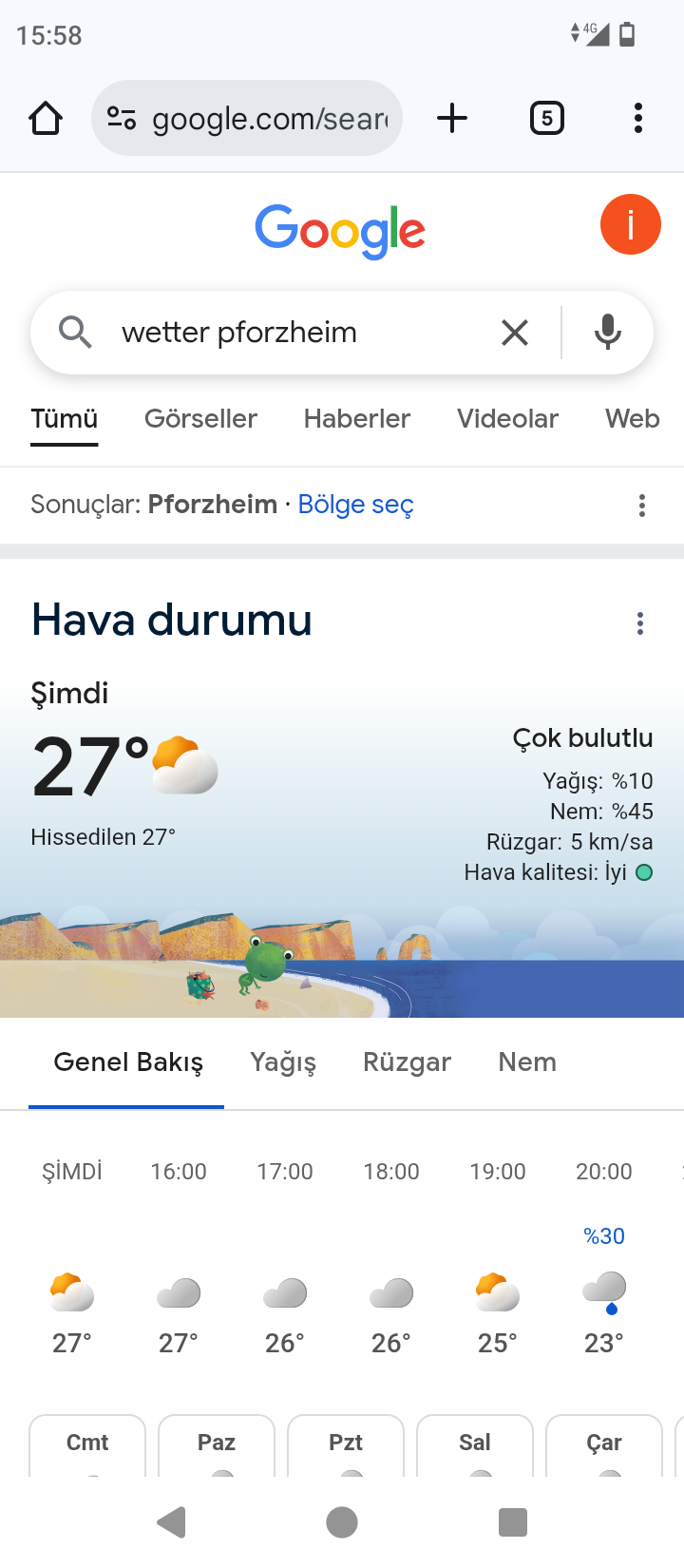Open the browser home page
684x1568 pixels.
tap(46, 119)
